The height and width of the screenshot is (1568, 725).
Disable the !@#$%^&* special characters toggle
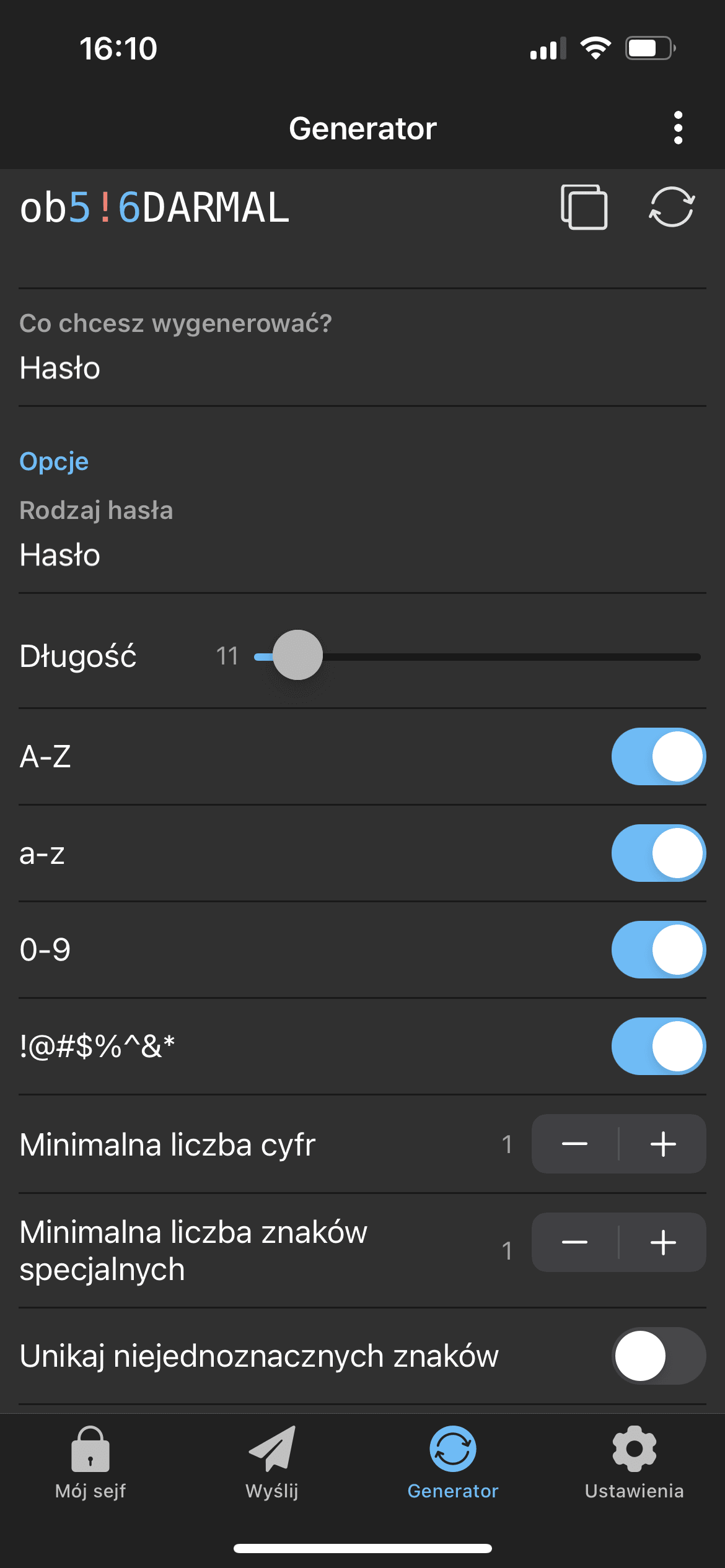click(659, 1047)
